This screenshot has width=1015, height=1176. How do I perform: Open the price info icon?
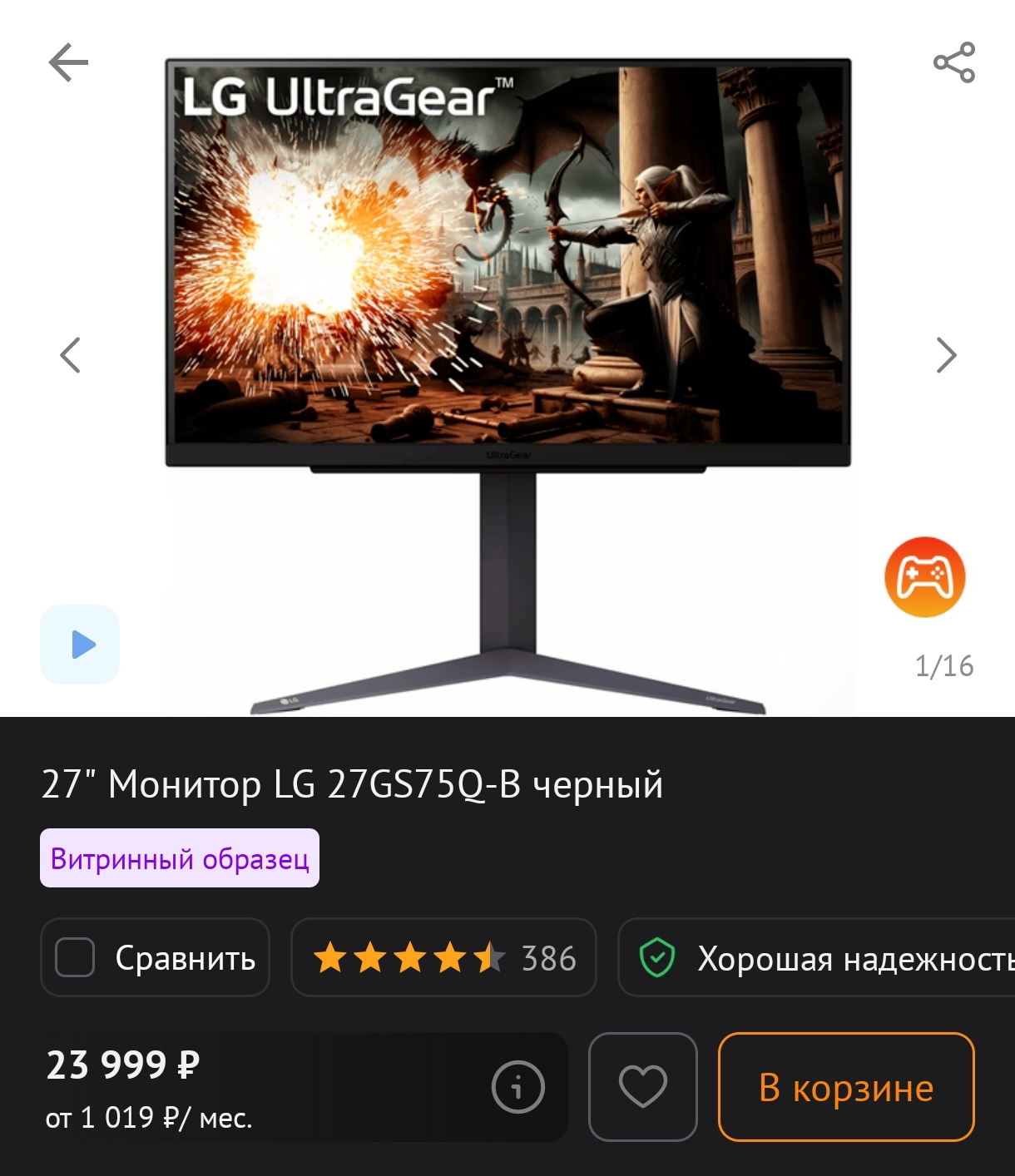517,1086
